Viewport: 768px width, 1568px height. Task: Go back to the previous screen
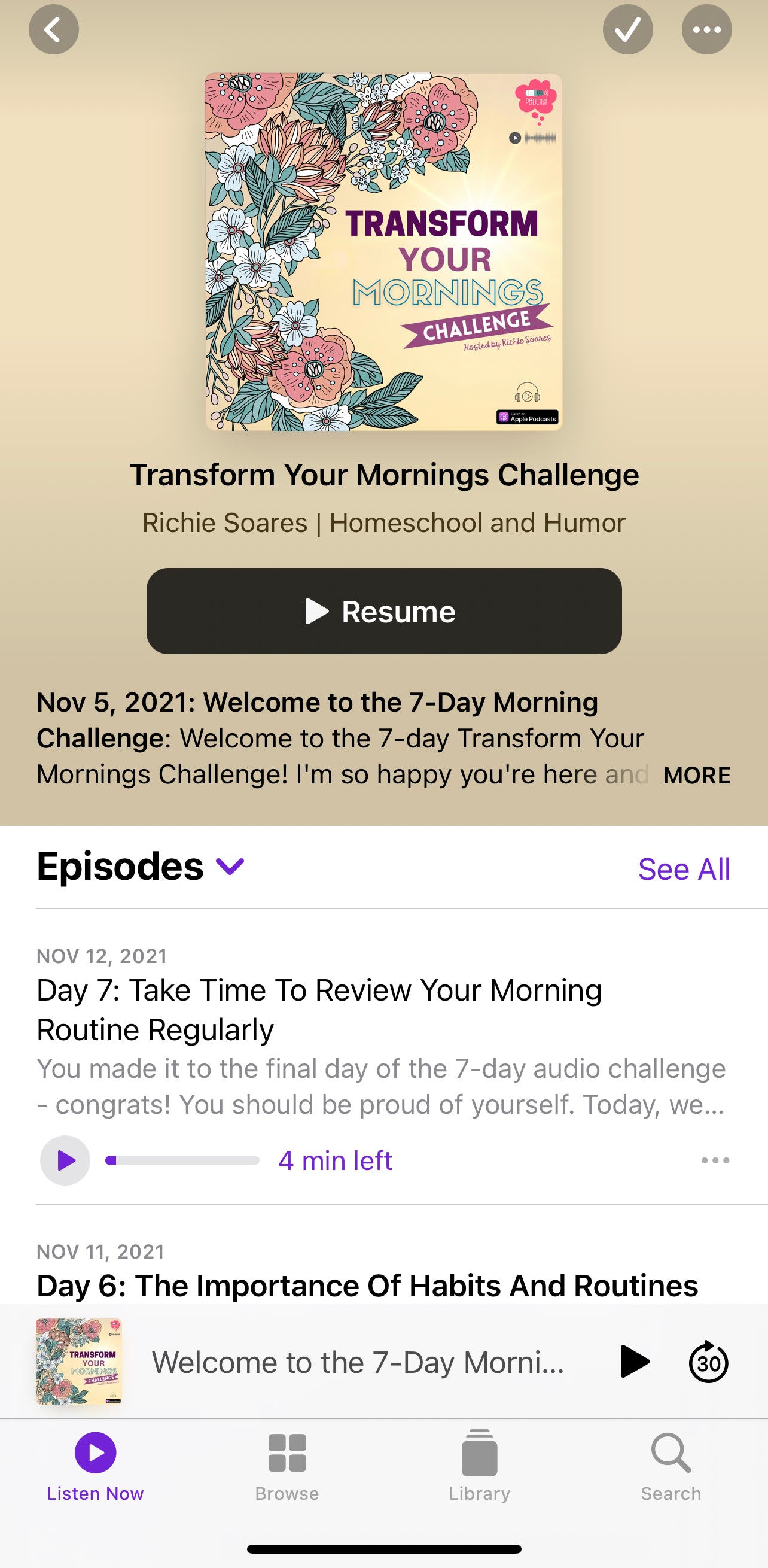click(x=54, y=29)
